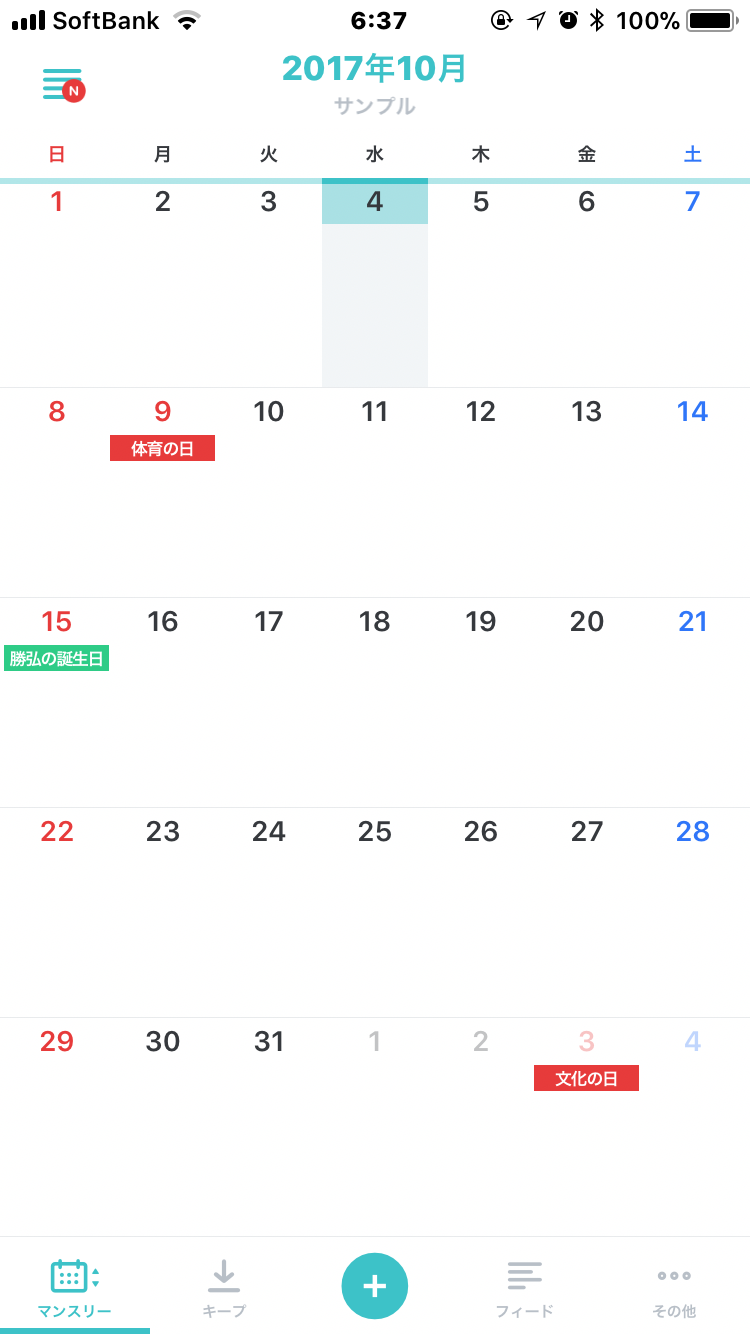Select today's date October 4

(x=374, y=280)
